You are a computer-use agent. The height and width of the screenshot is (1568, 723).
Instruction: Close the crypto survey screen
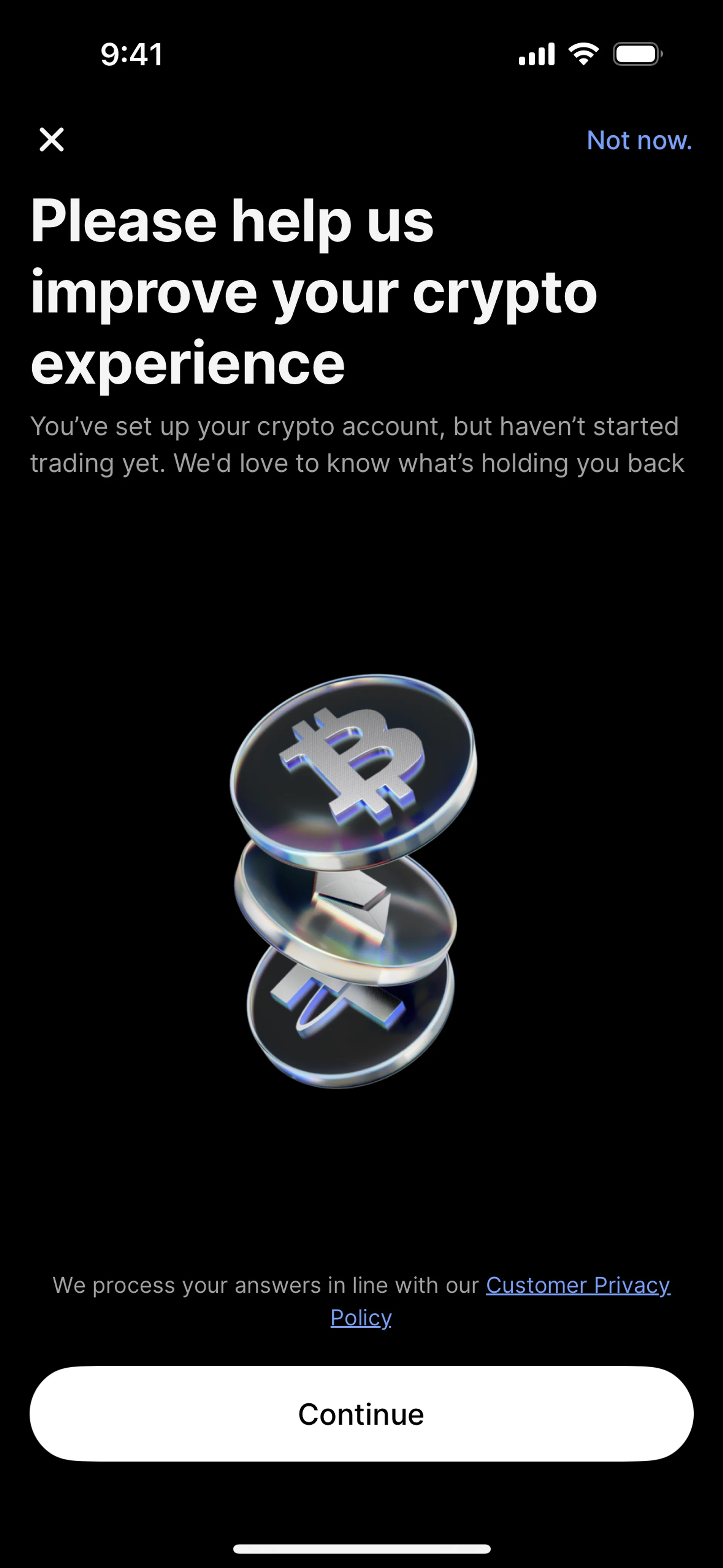(52, 139)
